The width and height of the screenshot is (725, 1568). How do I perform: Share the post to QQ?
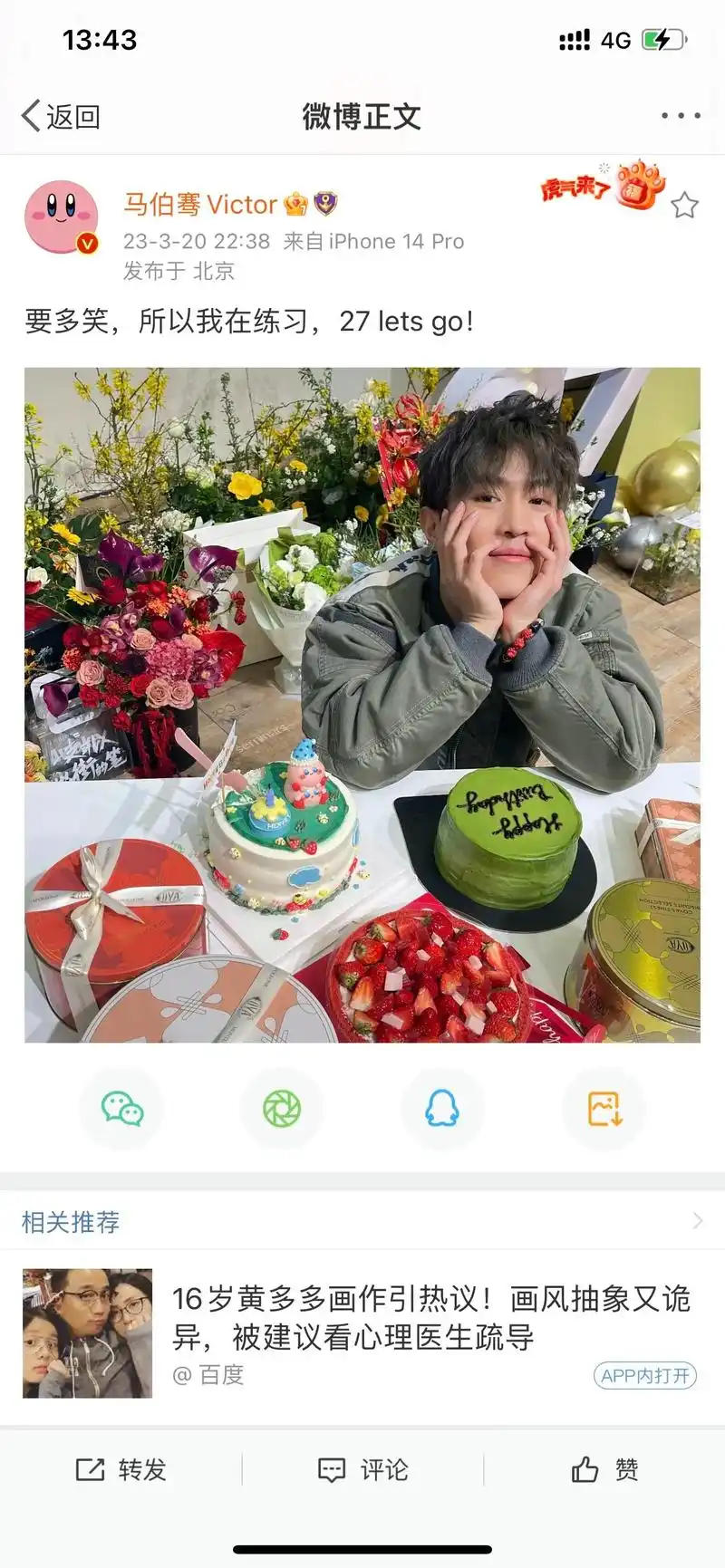pyautogui.click(x=442, y=1109)
